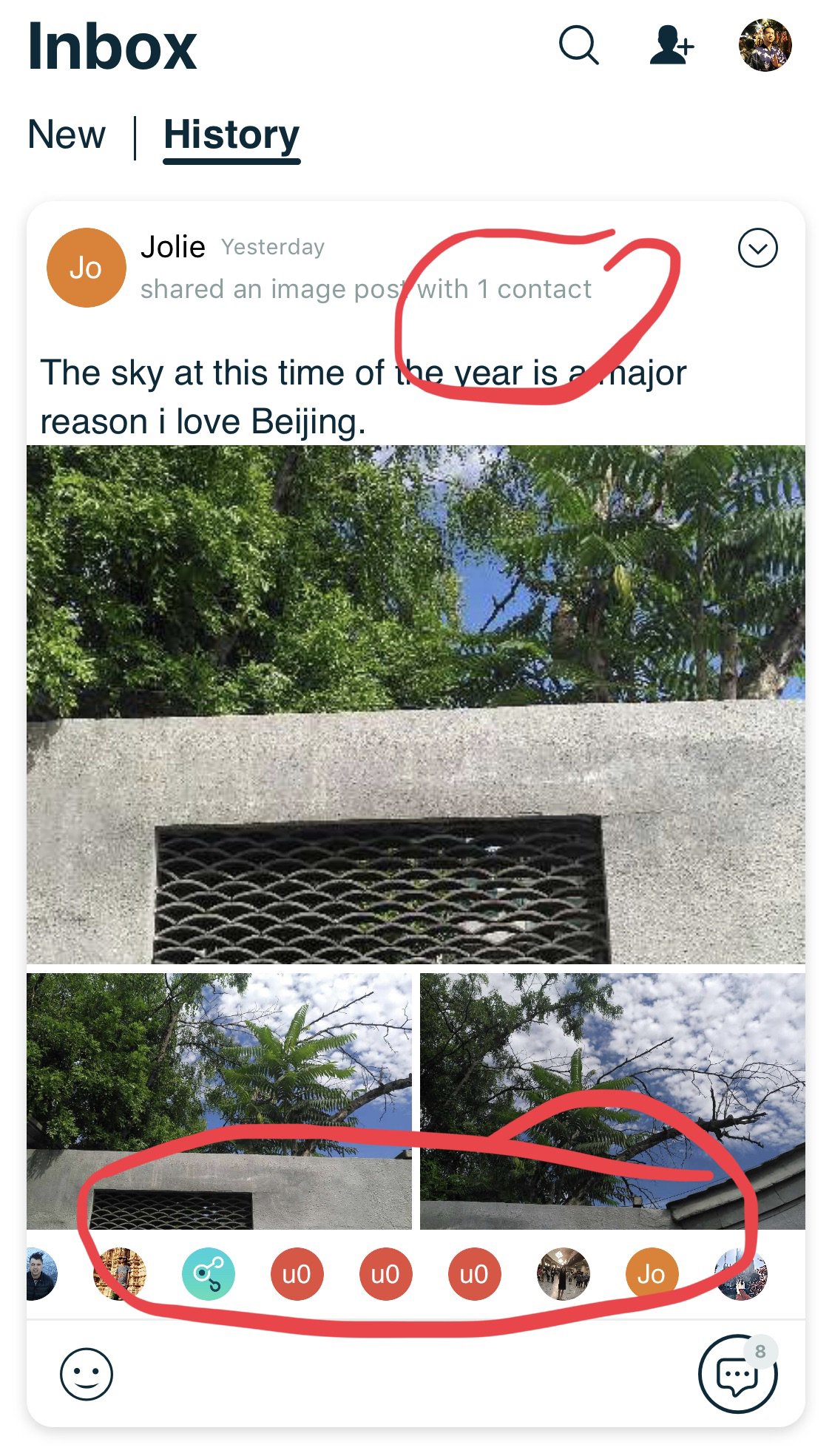Tap the add contact icon
The height and width of the screenshot is (1456, 832).
(672, 46)
